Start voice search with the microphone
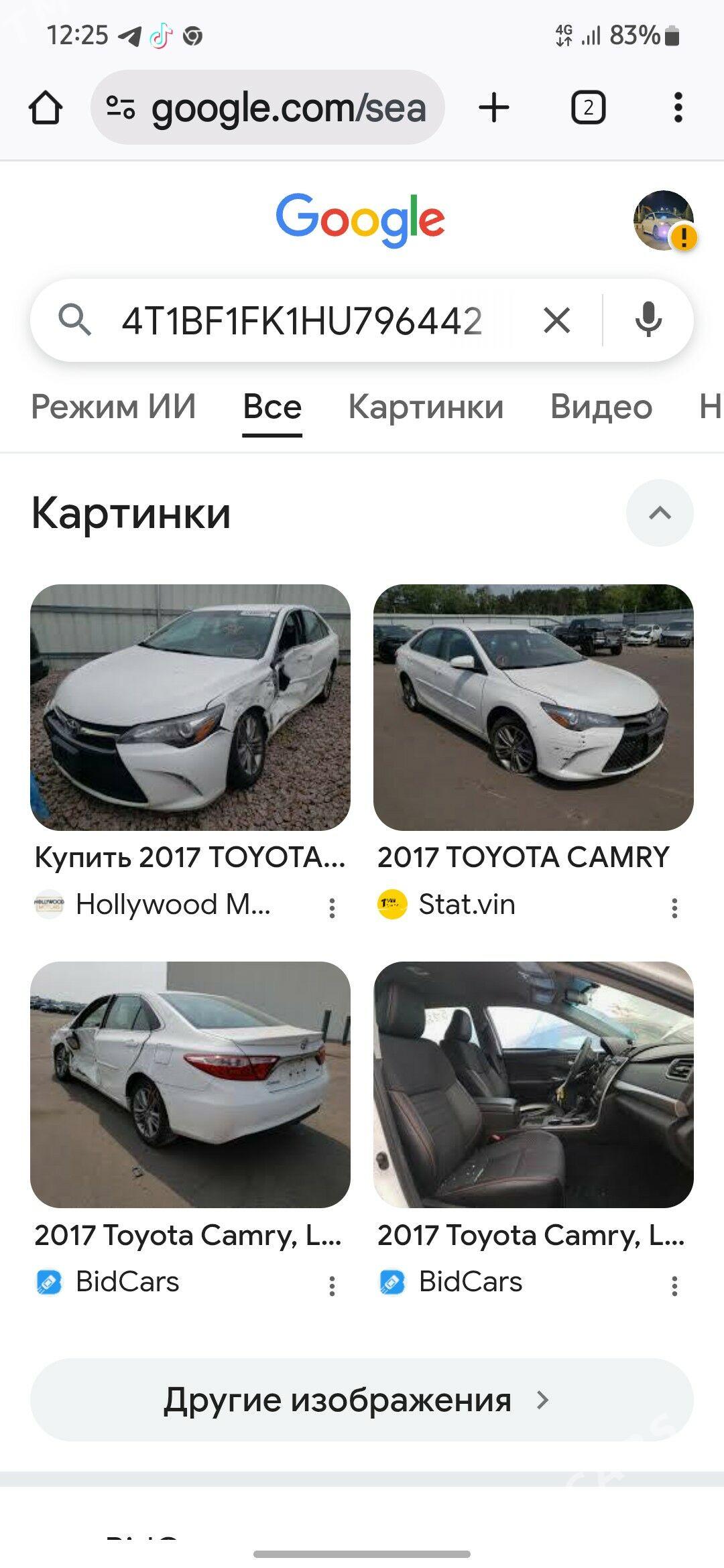 (x=648, y=320)
